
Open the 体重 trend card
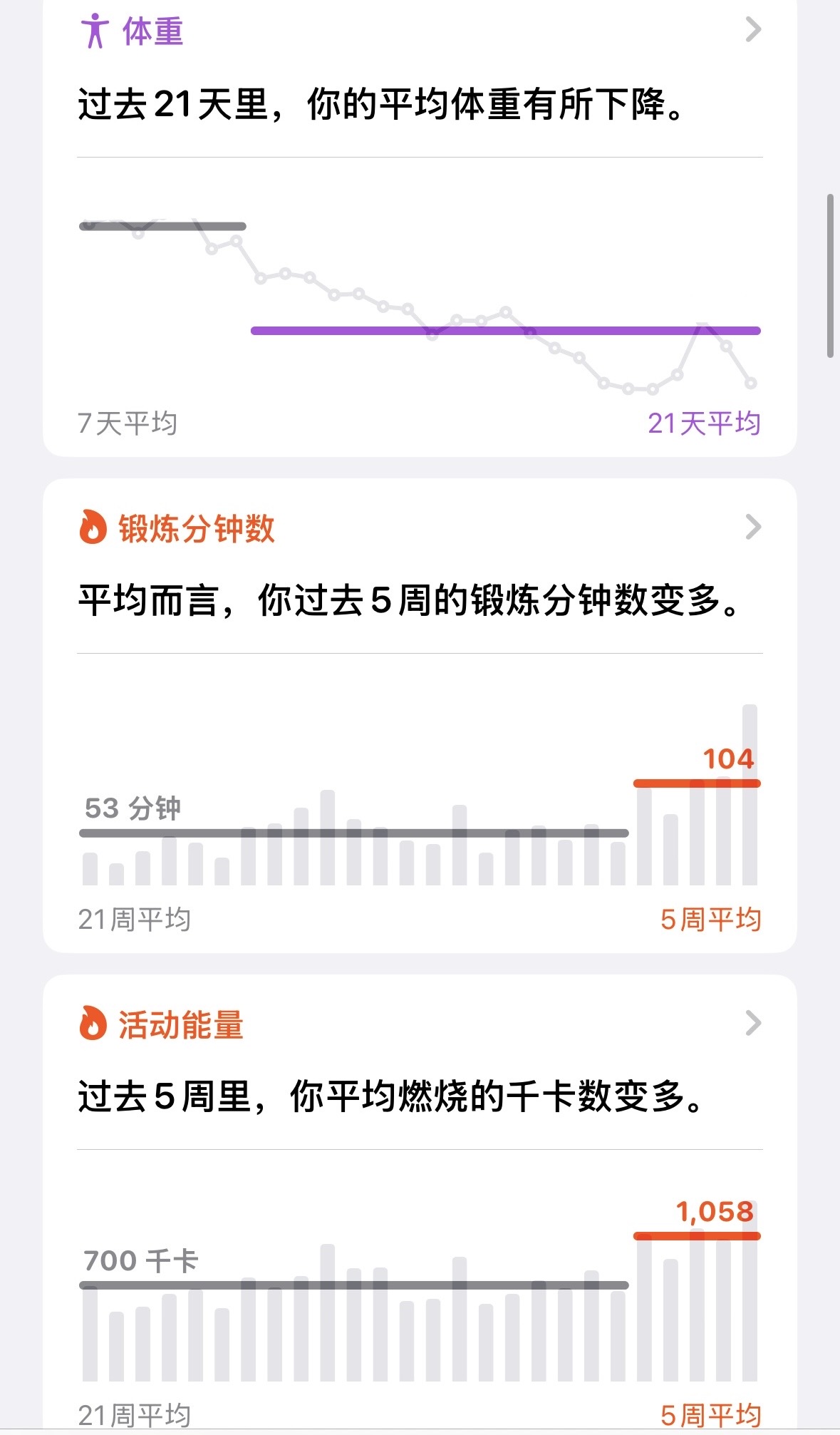pyautogui.click(x=420, y=228)
